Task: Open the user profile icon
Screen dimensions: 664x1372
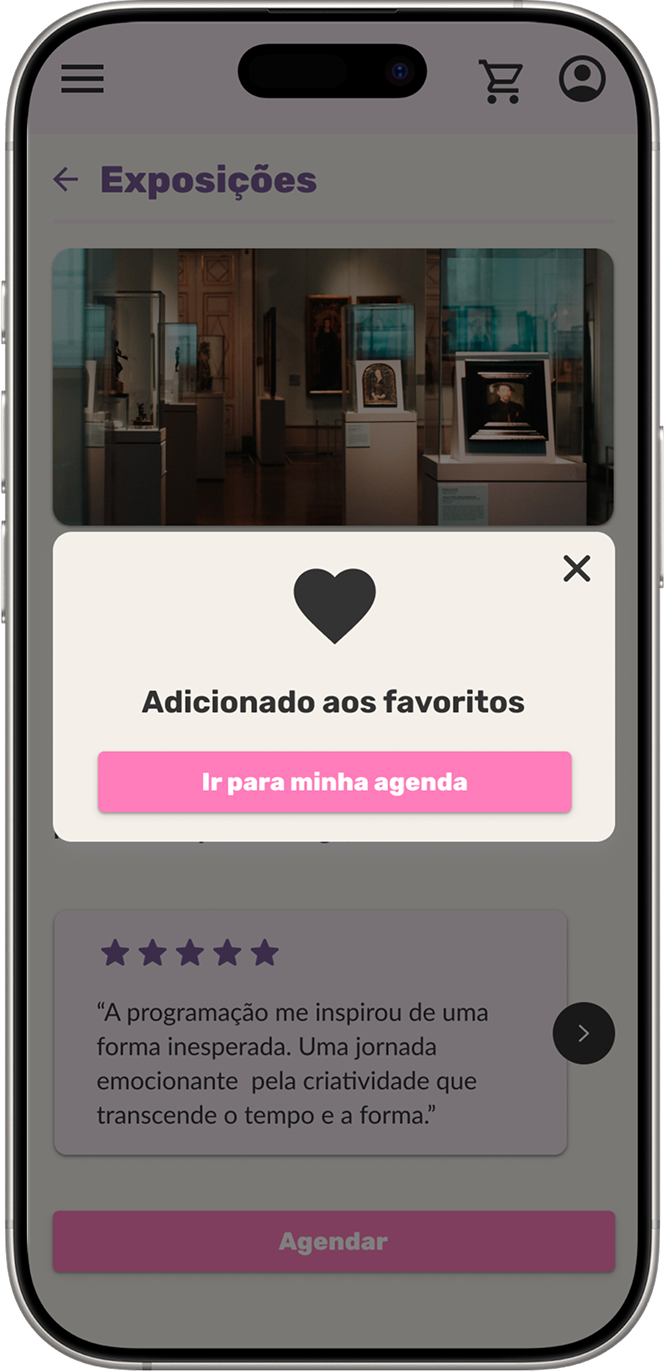Action: 582,79
